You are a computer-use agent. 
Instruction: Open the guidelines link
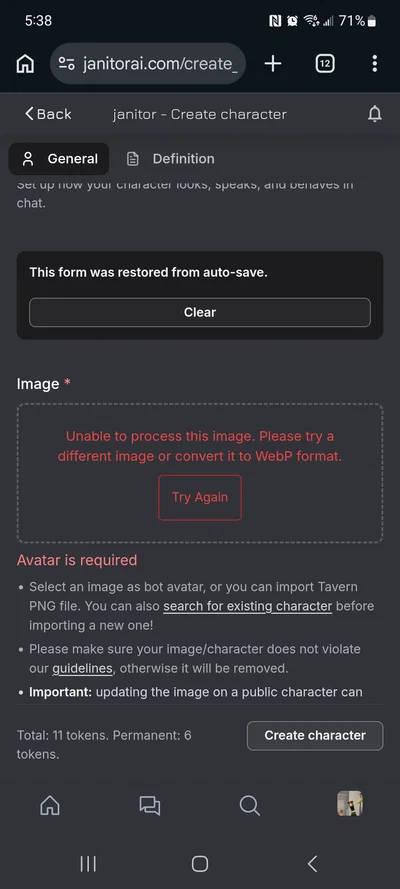(82, 668)
